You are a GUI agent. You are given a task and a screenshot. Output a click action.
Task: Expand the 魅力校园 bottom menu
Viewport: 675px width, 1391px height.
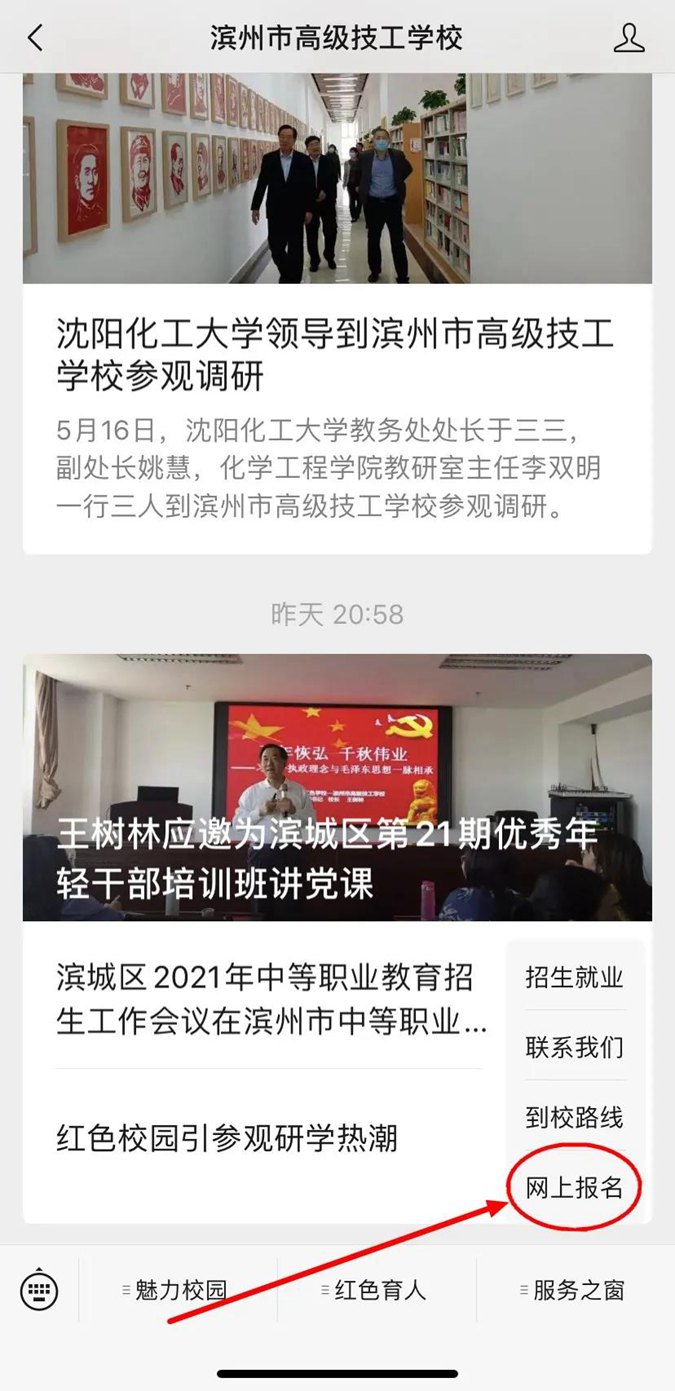tap(180, 1290)
